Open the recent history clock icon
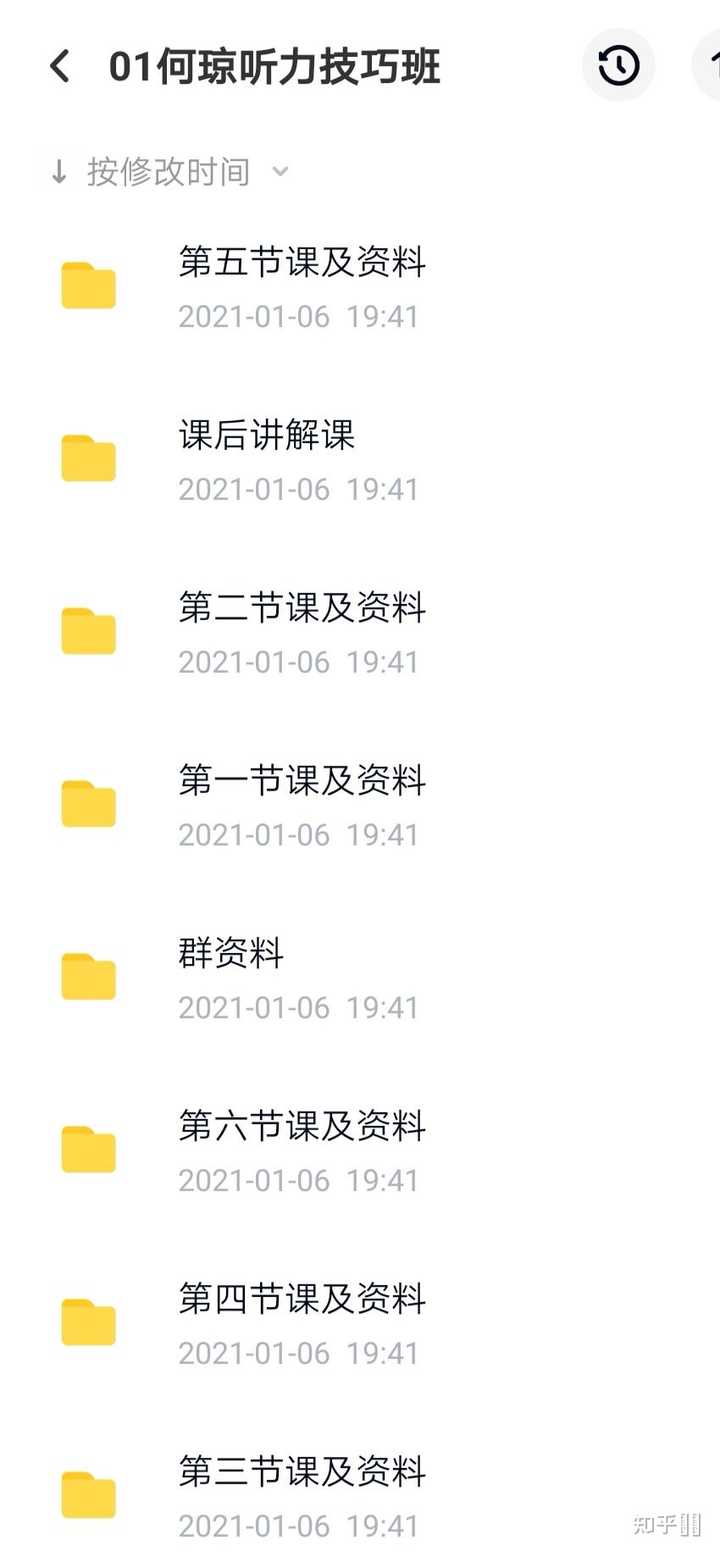The image size is (720, 1551). [619, 66]
